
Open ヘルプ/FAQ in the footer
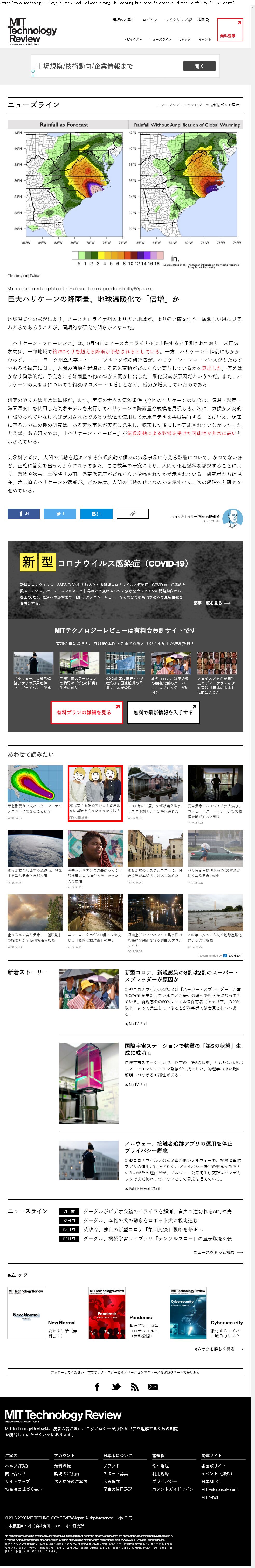pos(16,1466)
